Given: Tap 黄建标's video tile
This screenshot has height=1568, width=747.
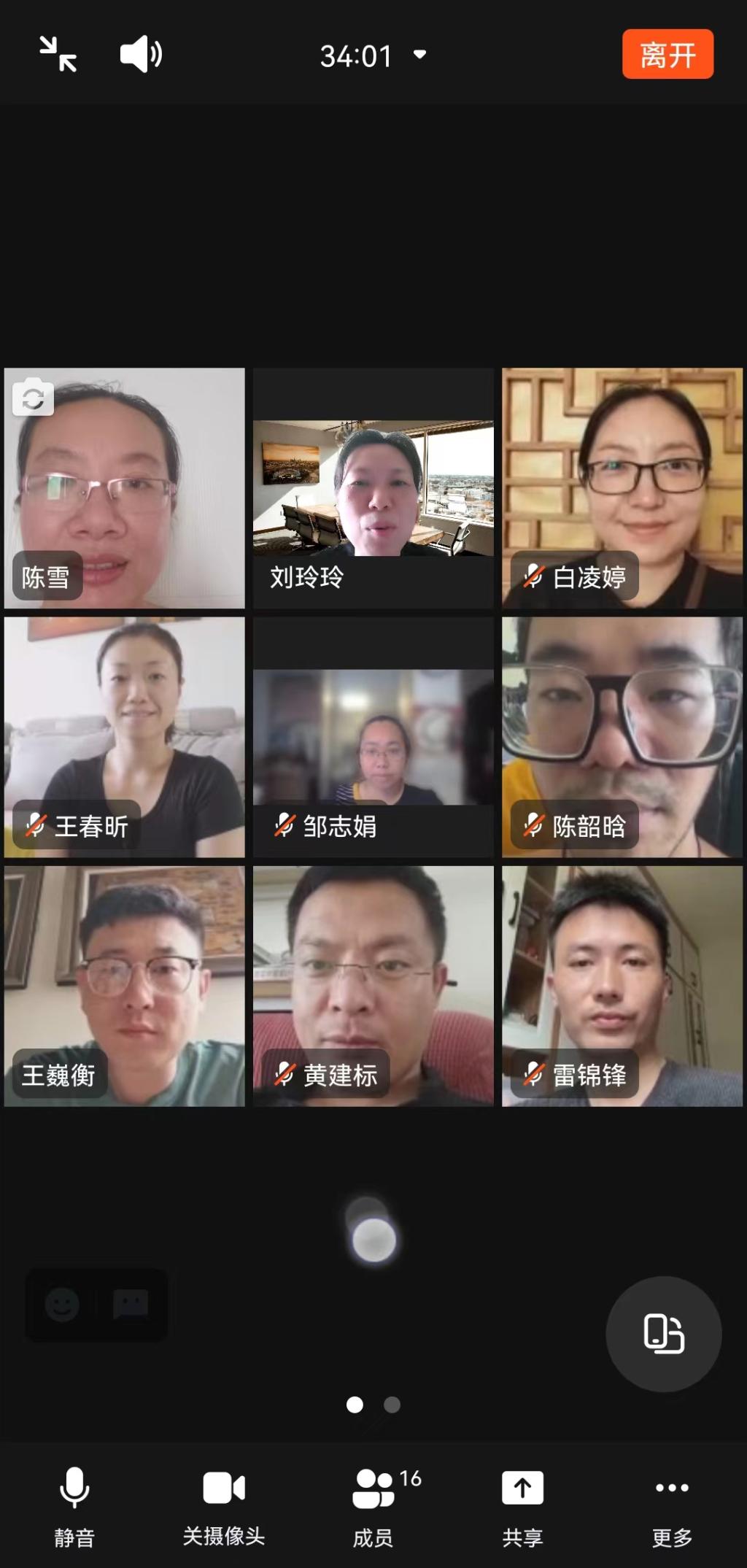Looking at the screenshot, I should point(373,986).
